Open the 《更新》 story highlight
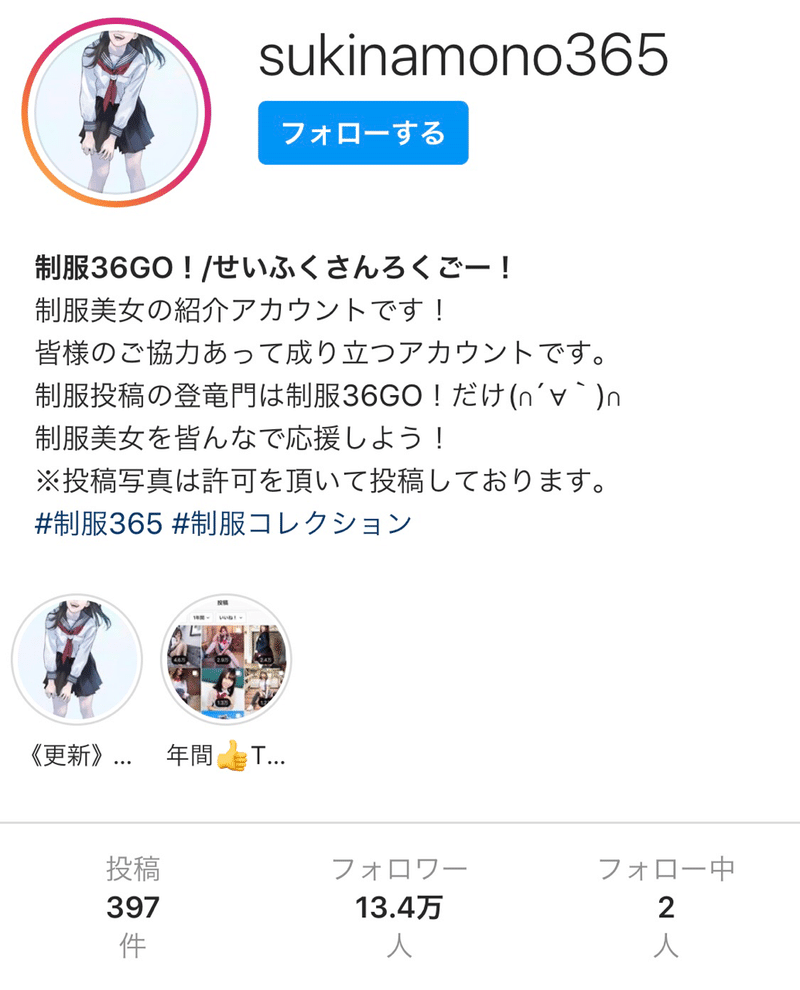800x990 pixels. tap(76, 661)
